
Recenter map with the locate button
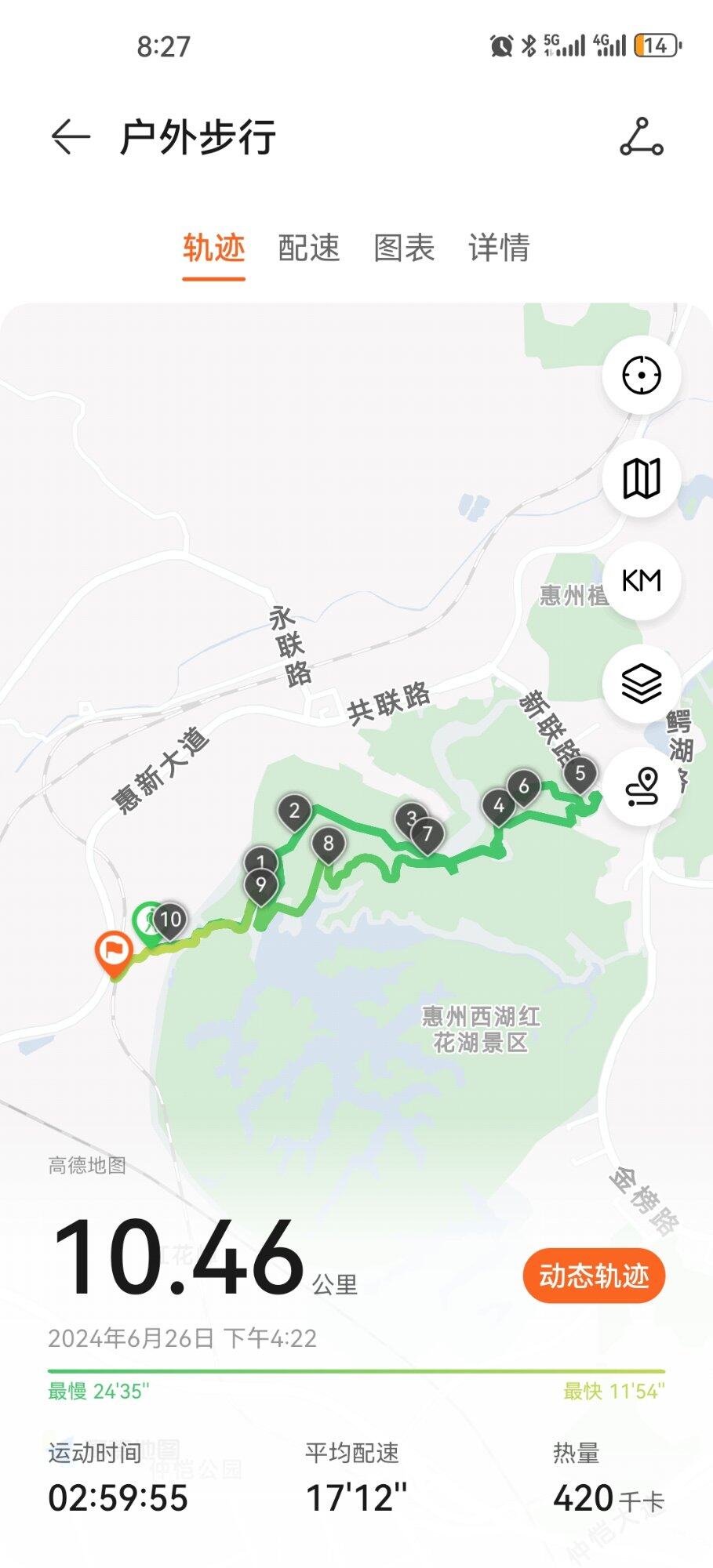pyautogui.click(x=642, y=376)
